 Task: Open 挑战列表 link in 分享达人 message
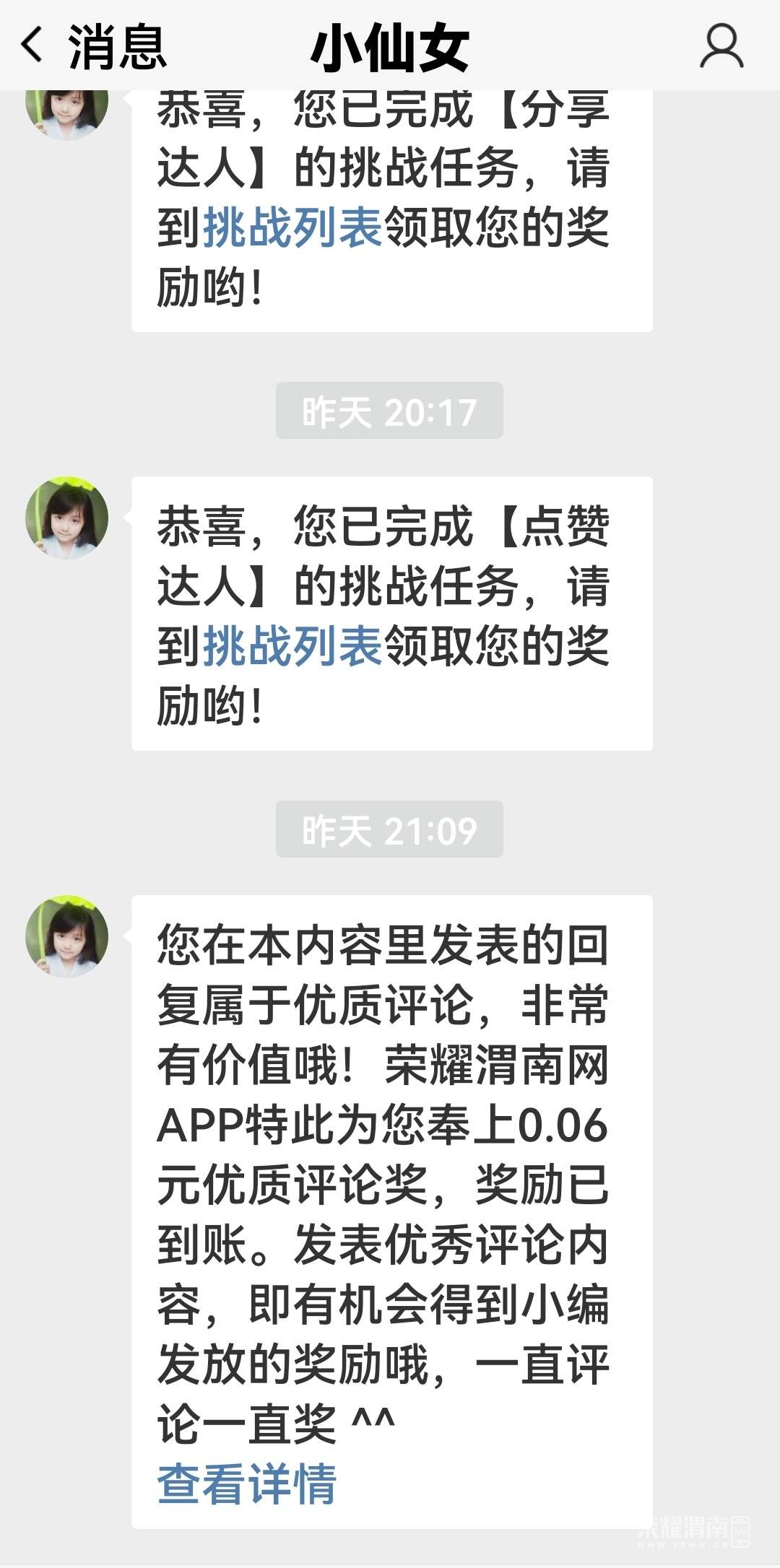click(x=292, y=228)
